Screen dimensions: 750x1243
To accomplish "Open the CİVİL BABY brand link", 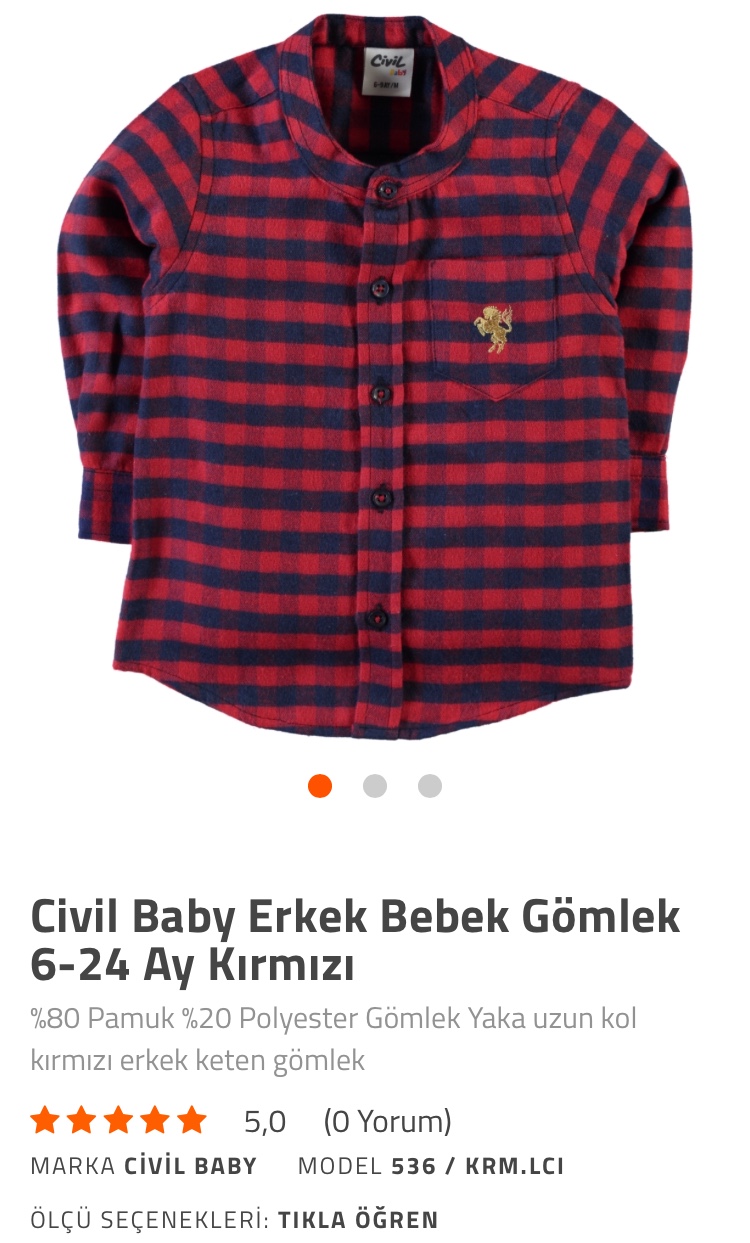I will click(190, 1167).
